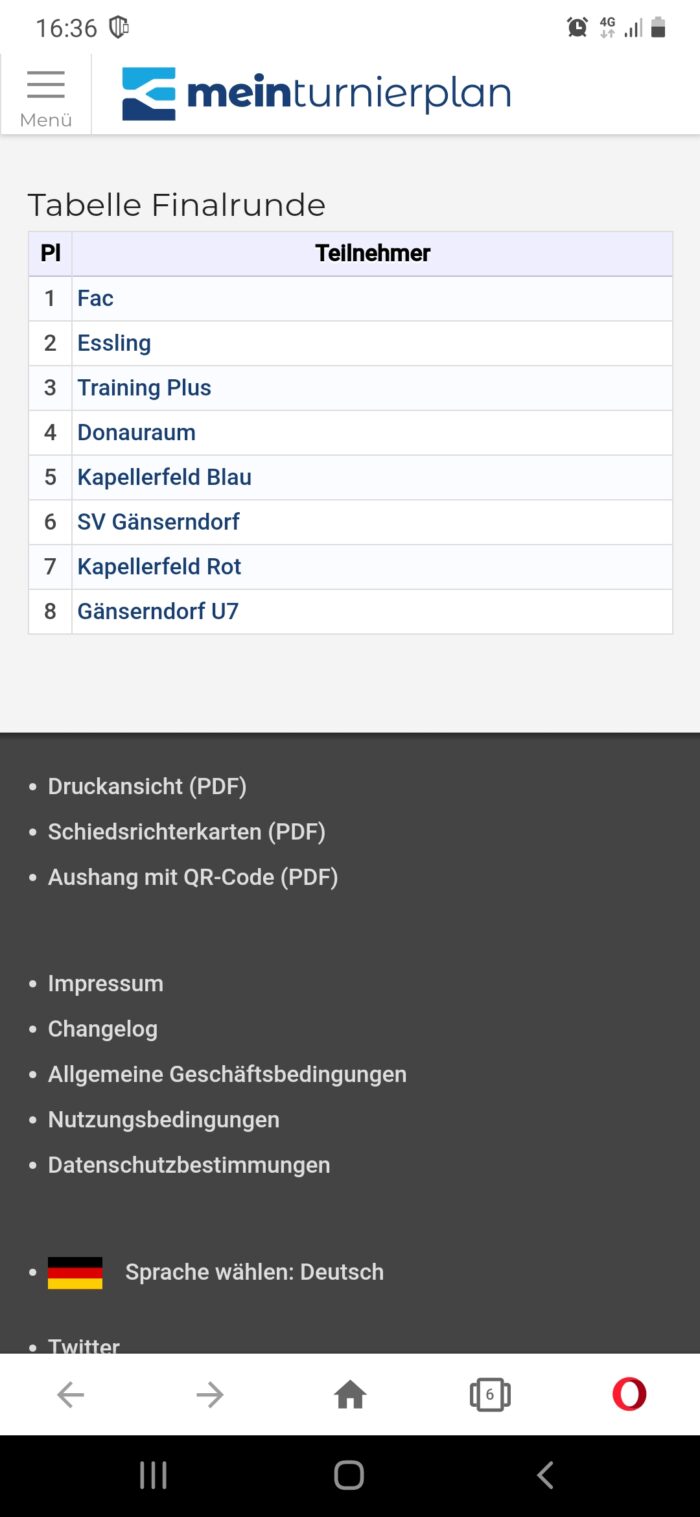Open the Donauraum team link
700x1517 pixels.
coord(137,433)
